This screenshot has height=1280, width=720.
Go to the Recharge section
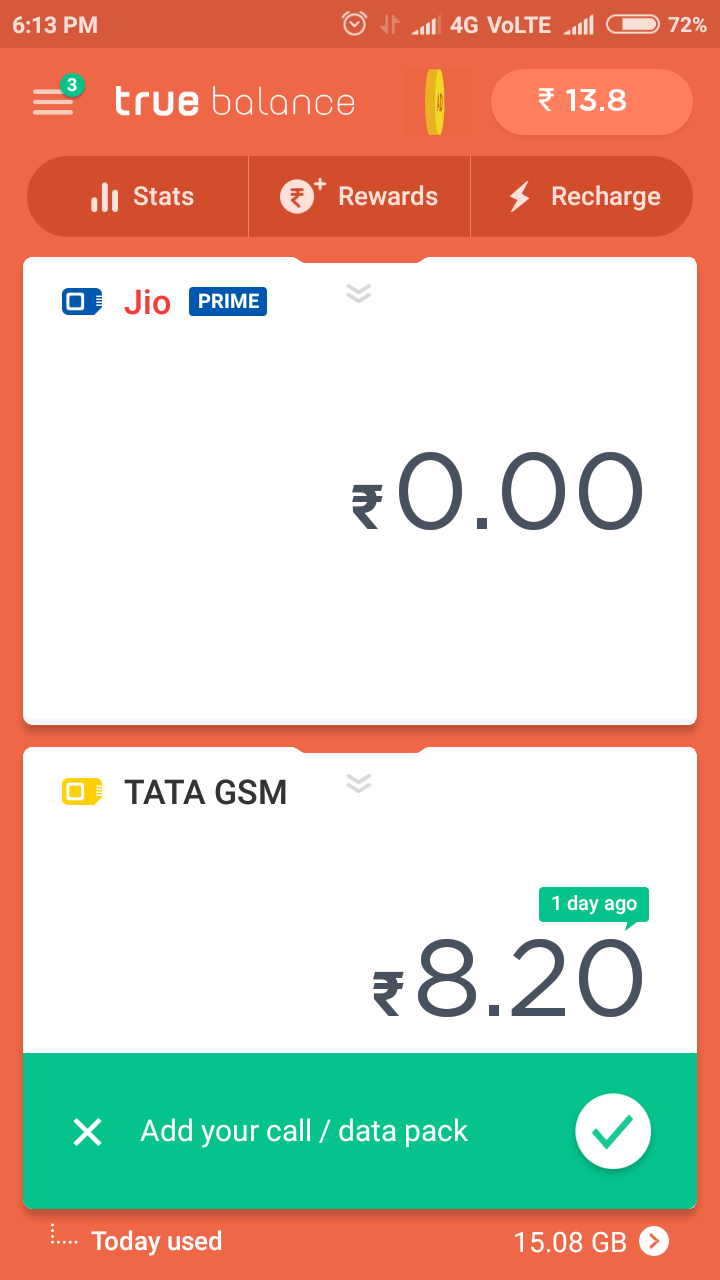point(584,197)
